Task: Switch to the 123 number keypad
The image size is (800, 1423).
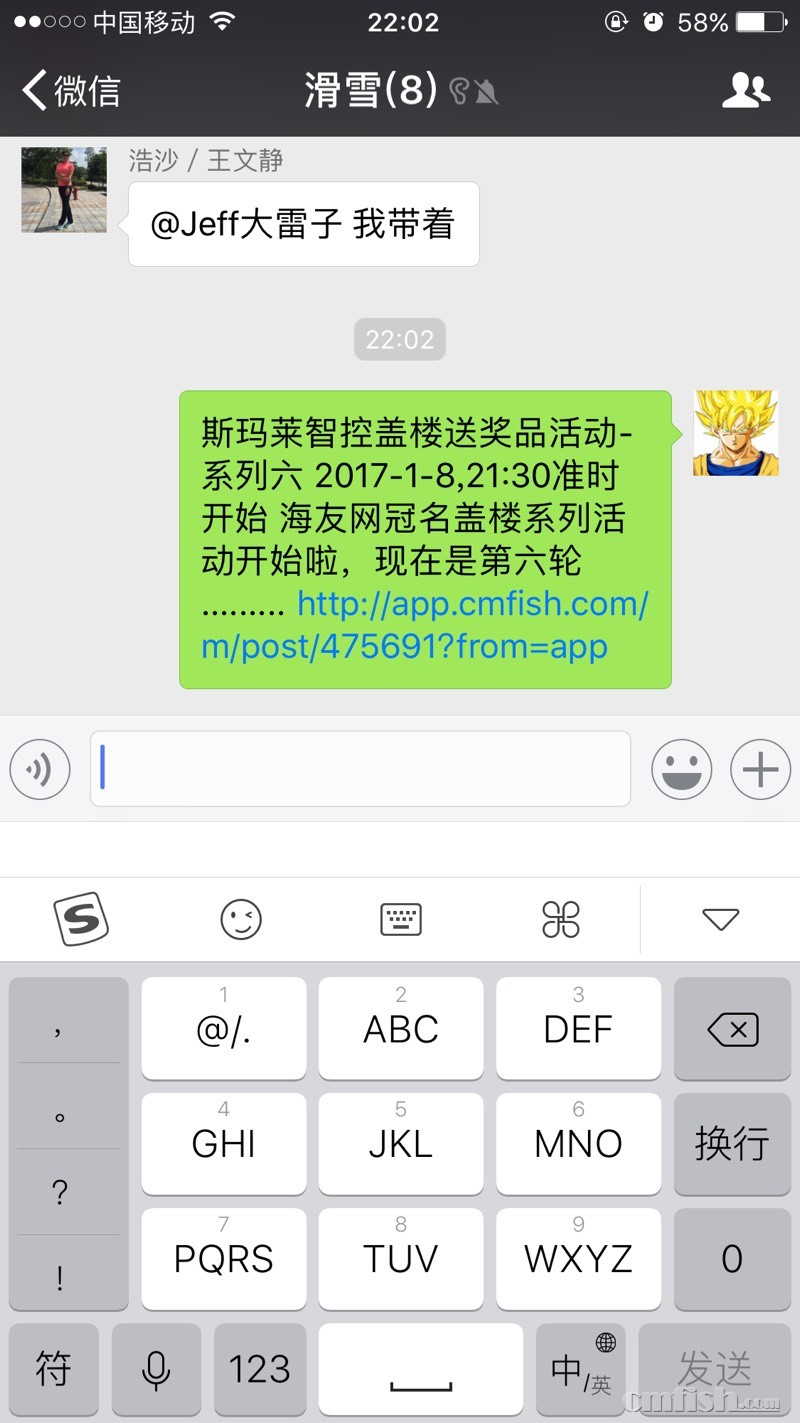Action: pos(259,1368)
